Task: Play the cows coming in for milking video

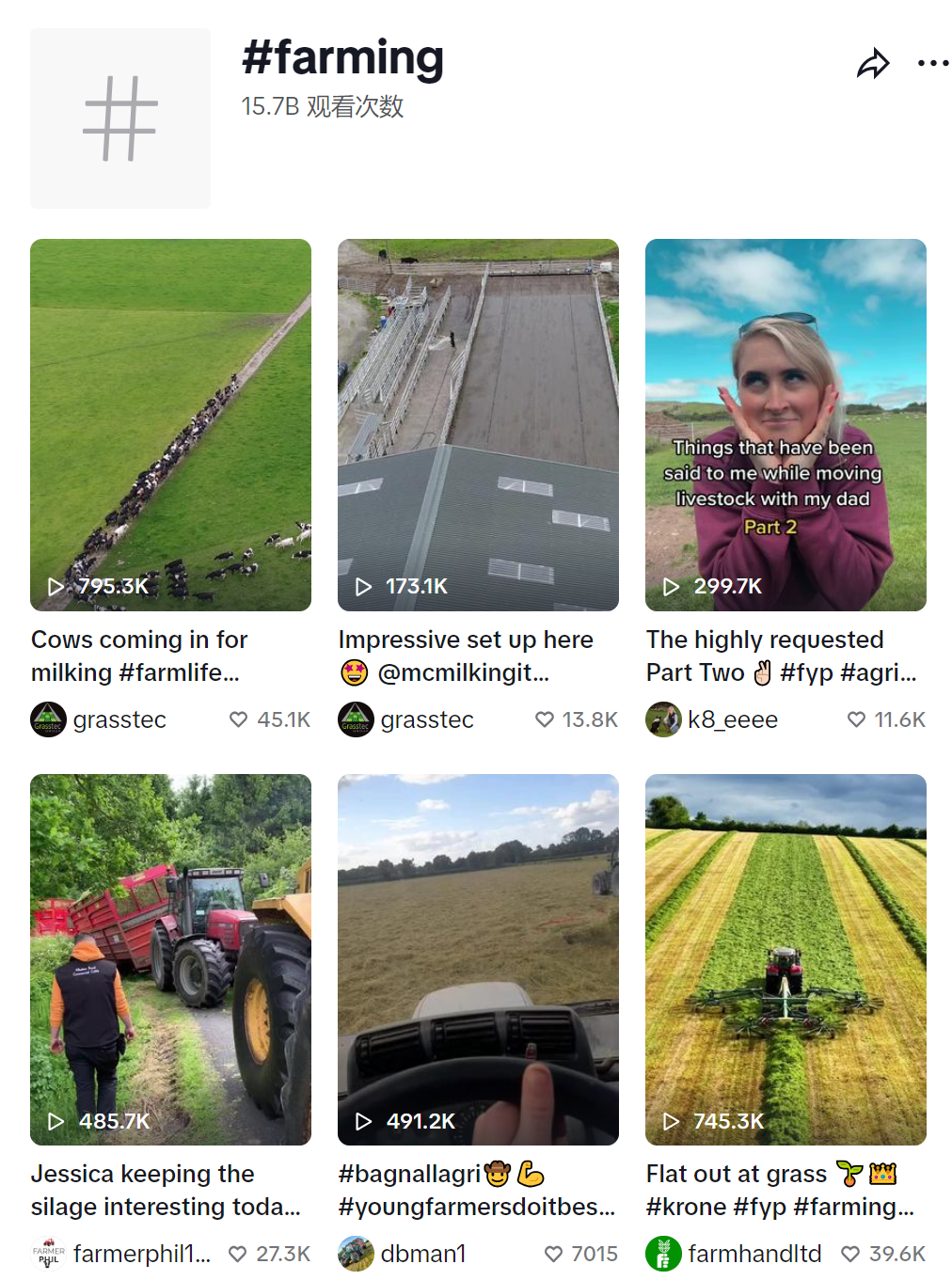Action: (x=170, y=424)
